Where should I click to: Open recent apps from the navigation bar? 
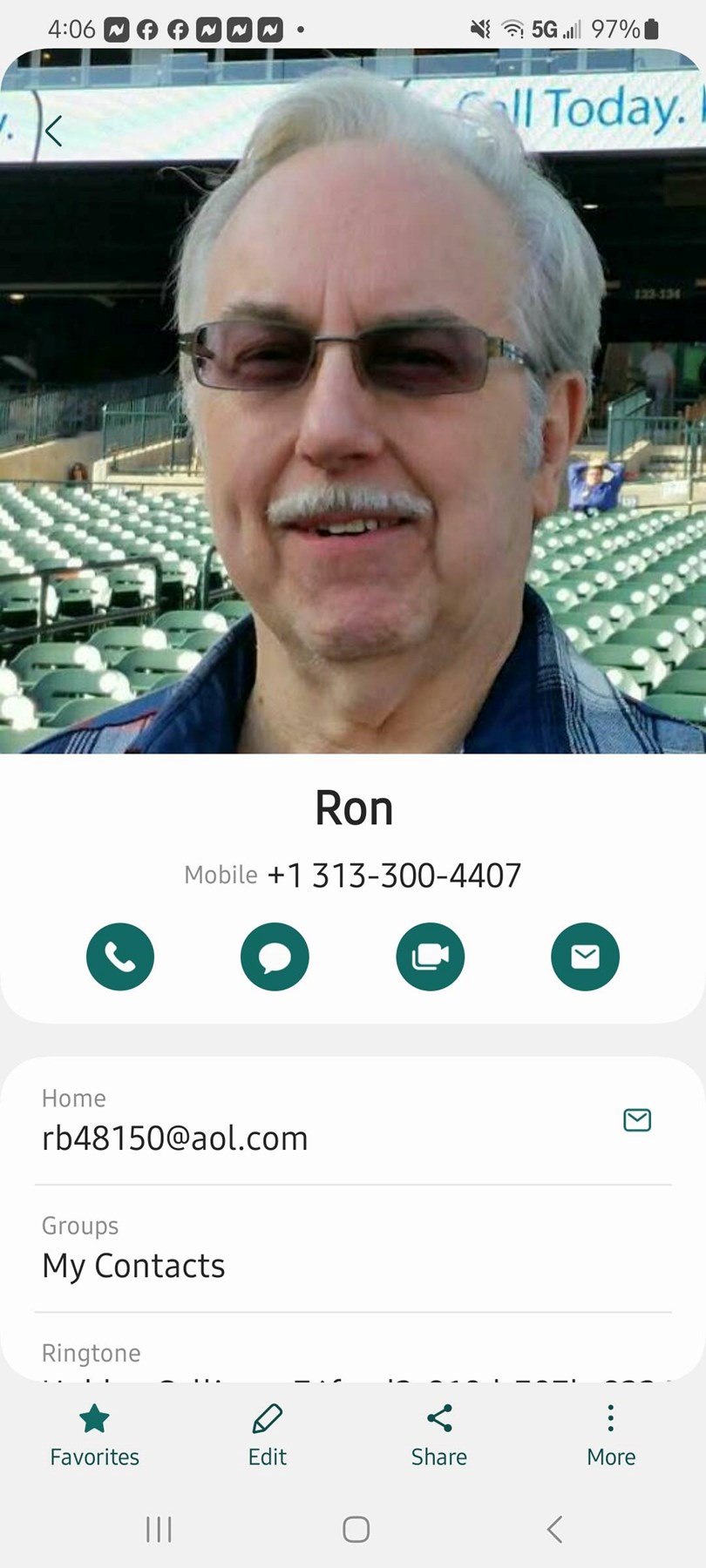point(159,1529)
